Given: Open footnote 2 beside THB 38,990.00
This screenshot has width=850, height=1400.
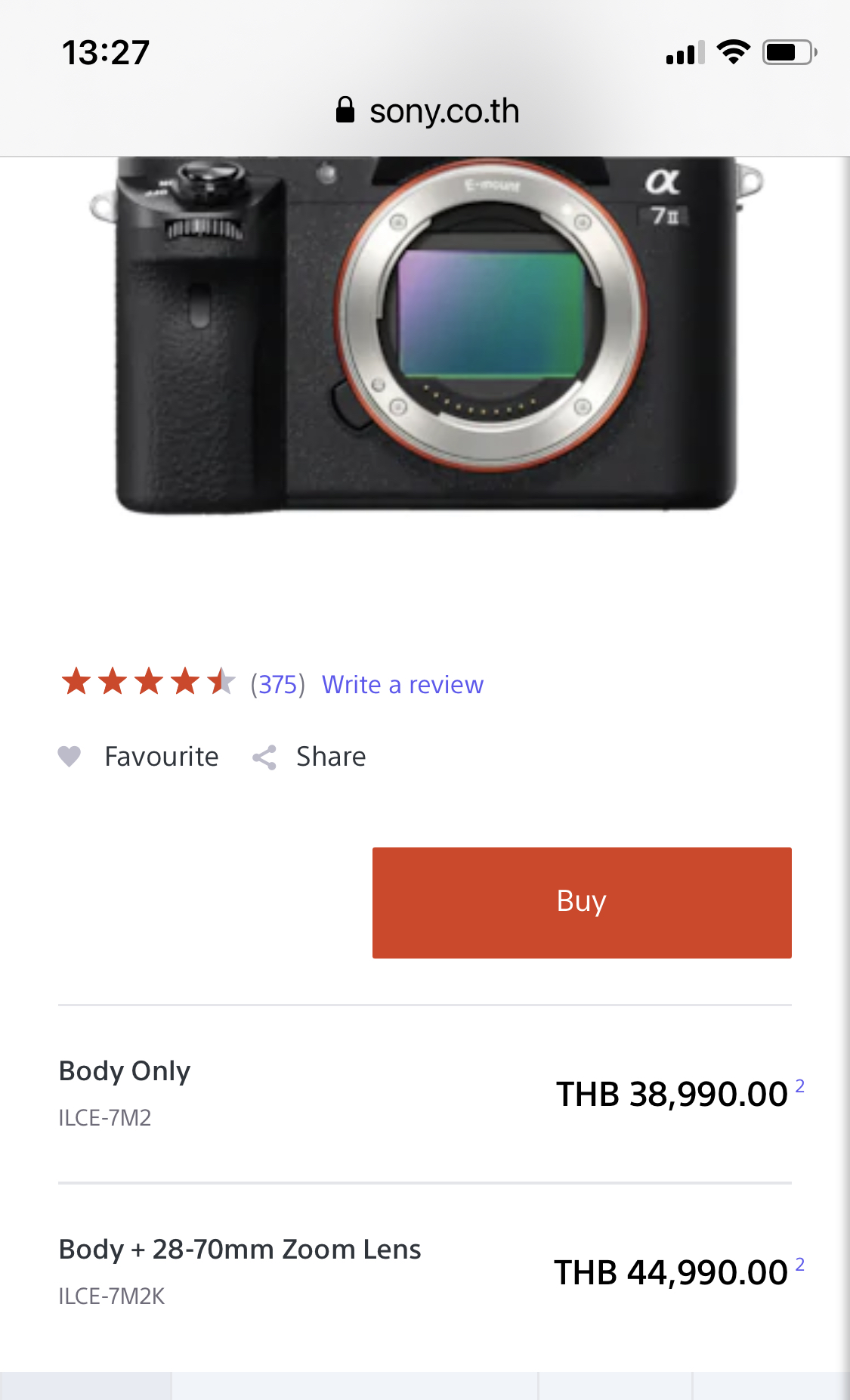Looking at the screenshot, I should [x=800, y=1086].
